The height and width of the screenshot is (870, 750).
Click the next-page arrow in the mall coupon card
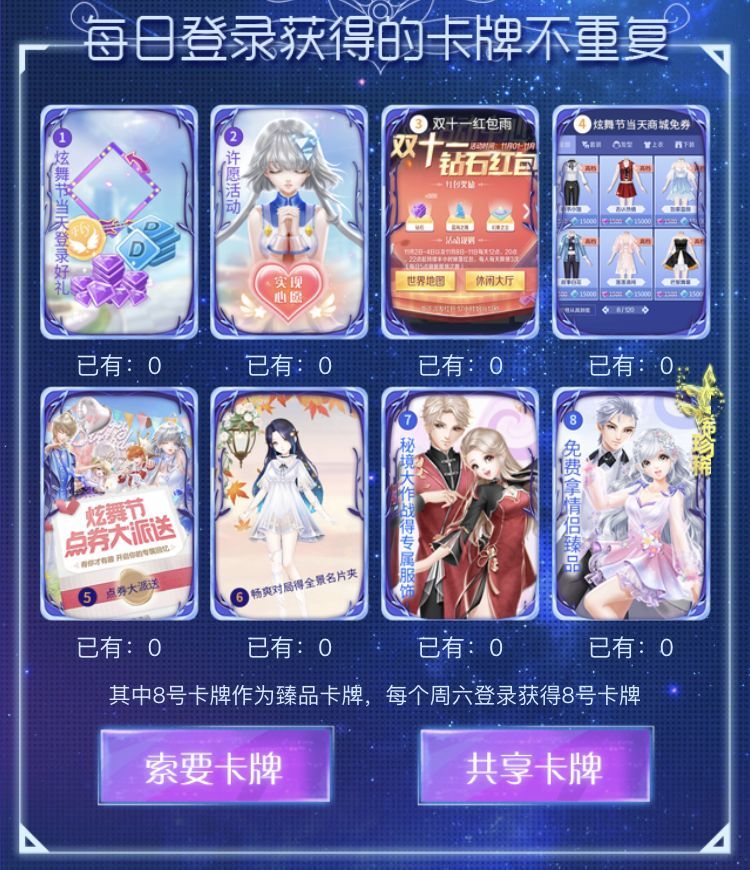[644, 310]
